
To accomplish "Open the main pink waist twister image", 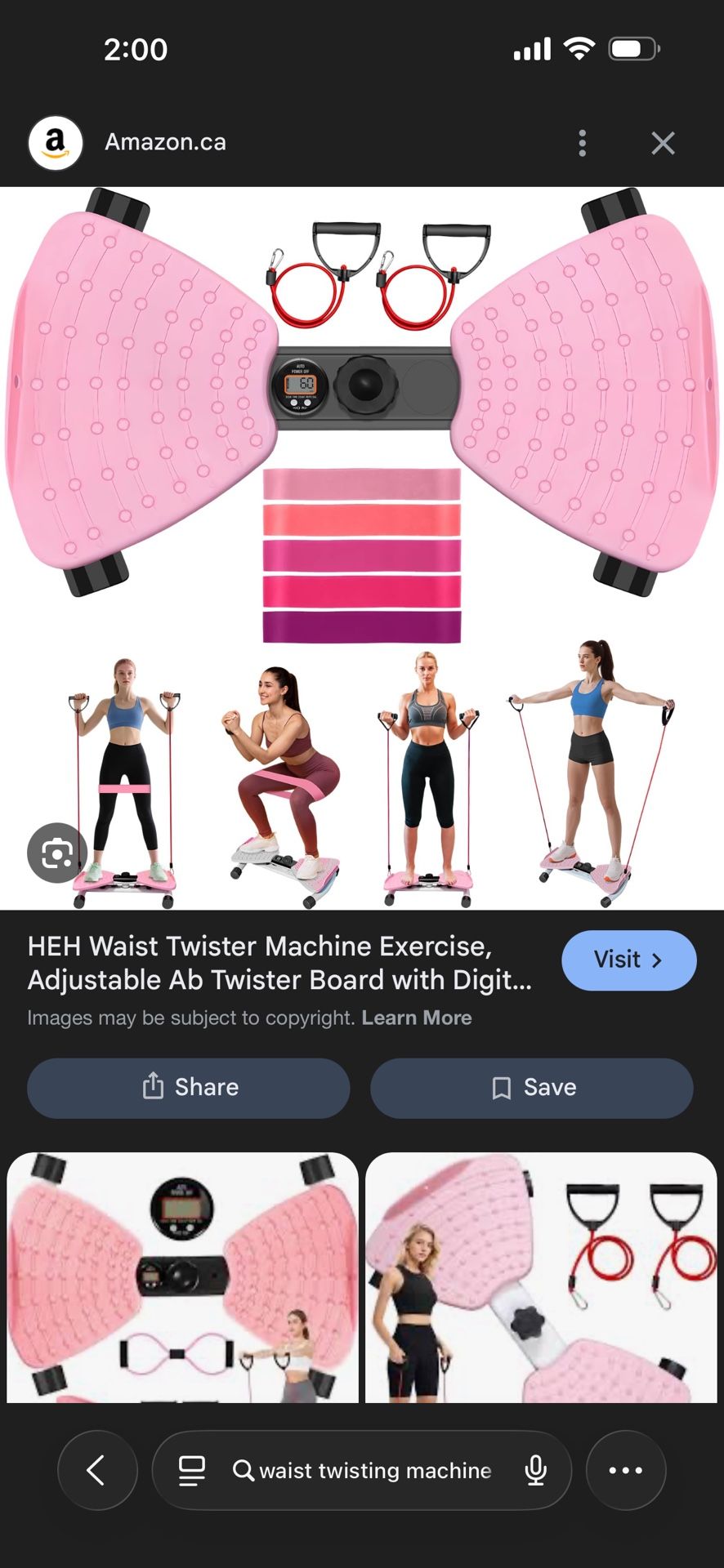I will [x=362, y=548].
